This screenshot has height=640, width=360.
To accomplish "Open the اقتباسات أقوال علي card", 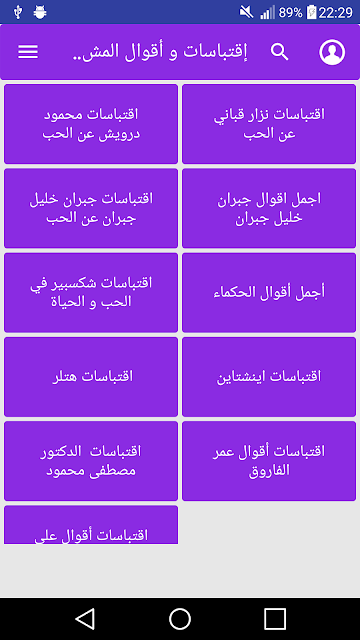I will point(91,525).
